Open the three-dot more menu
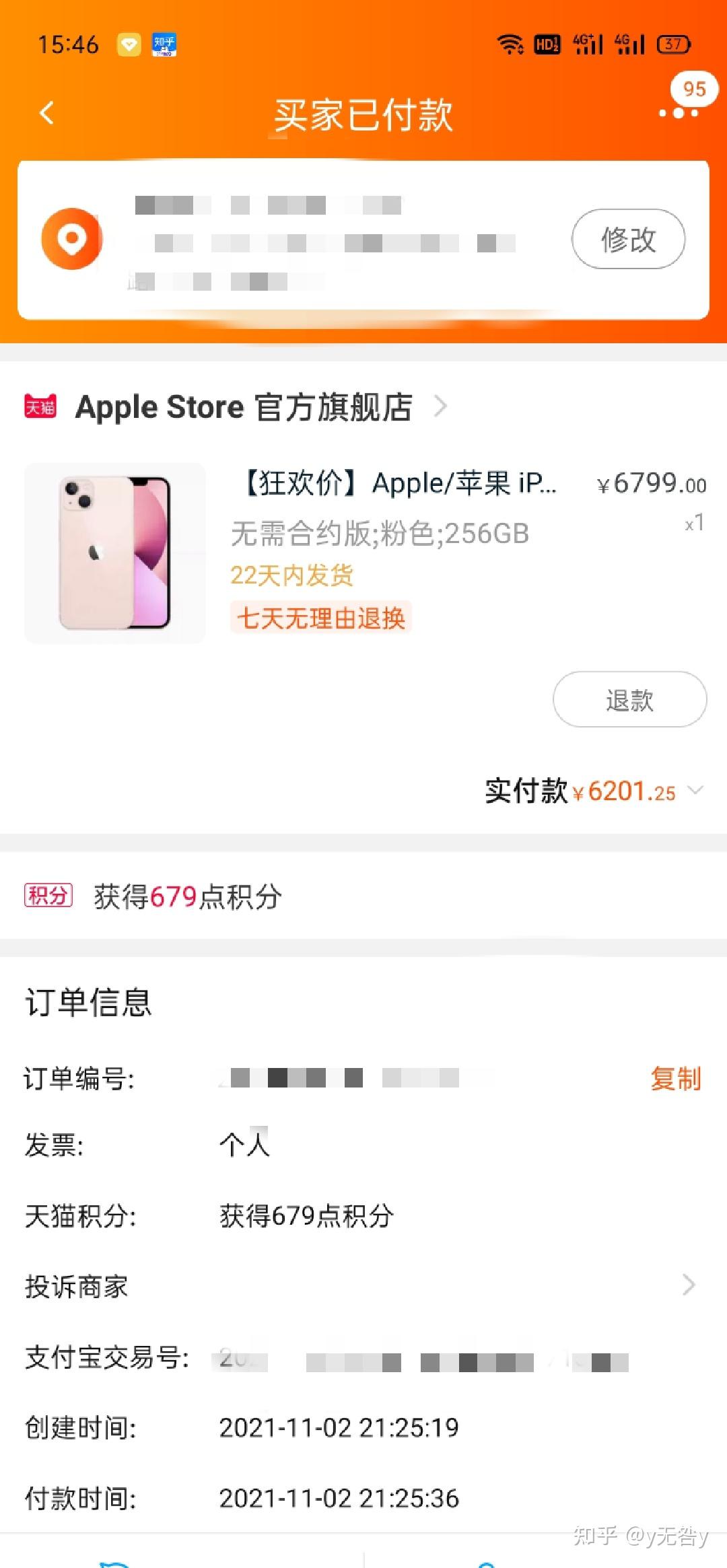The width and height of the screenshot is (727, 1568). click(679, 113)
